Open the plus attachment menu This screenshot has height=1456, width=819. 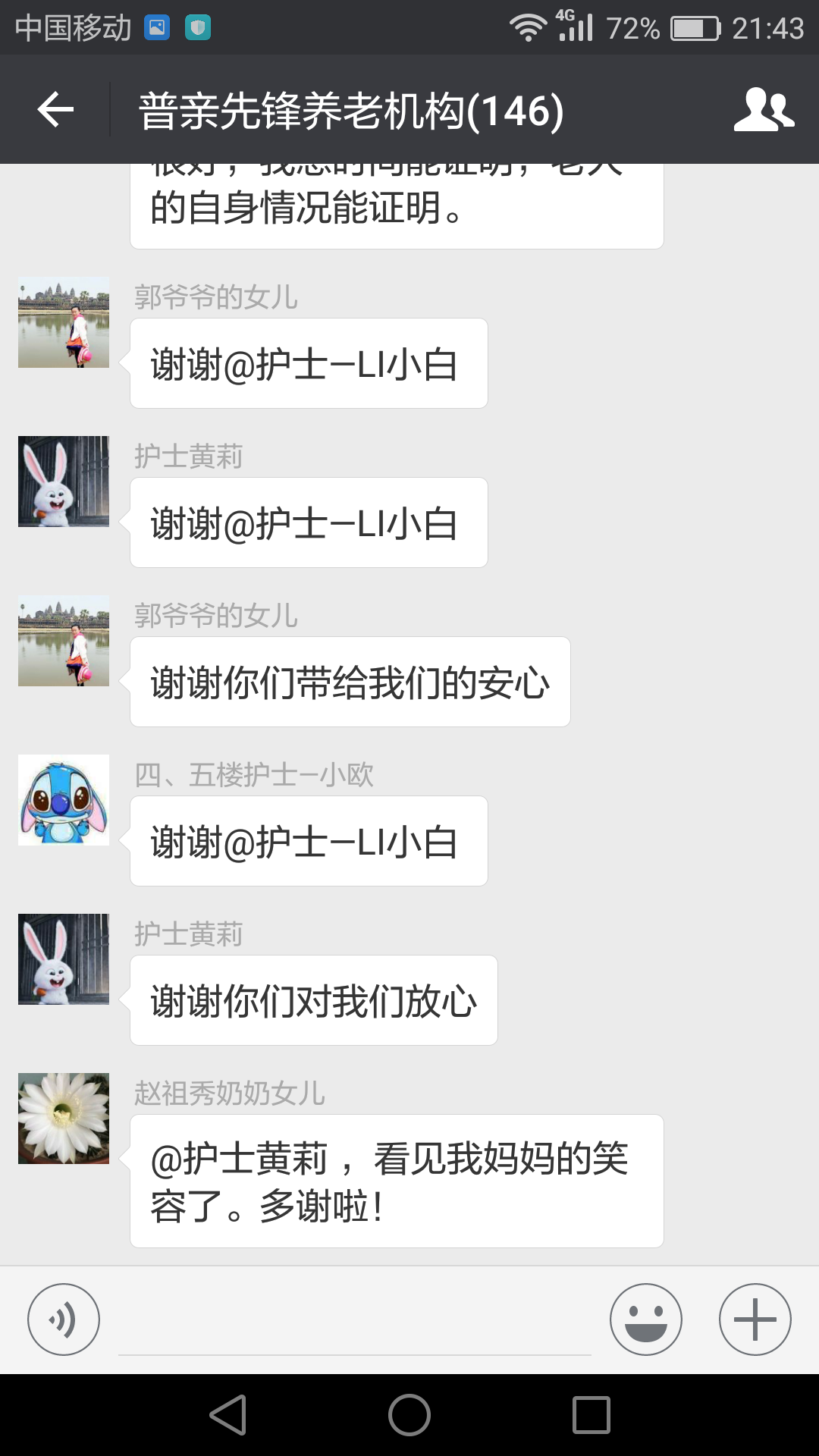[x=755, y=1319]
